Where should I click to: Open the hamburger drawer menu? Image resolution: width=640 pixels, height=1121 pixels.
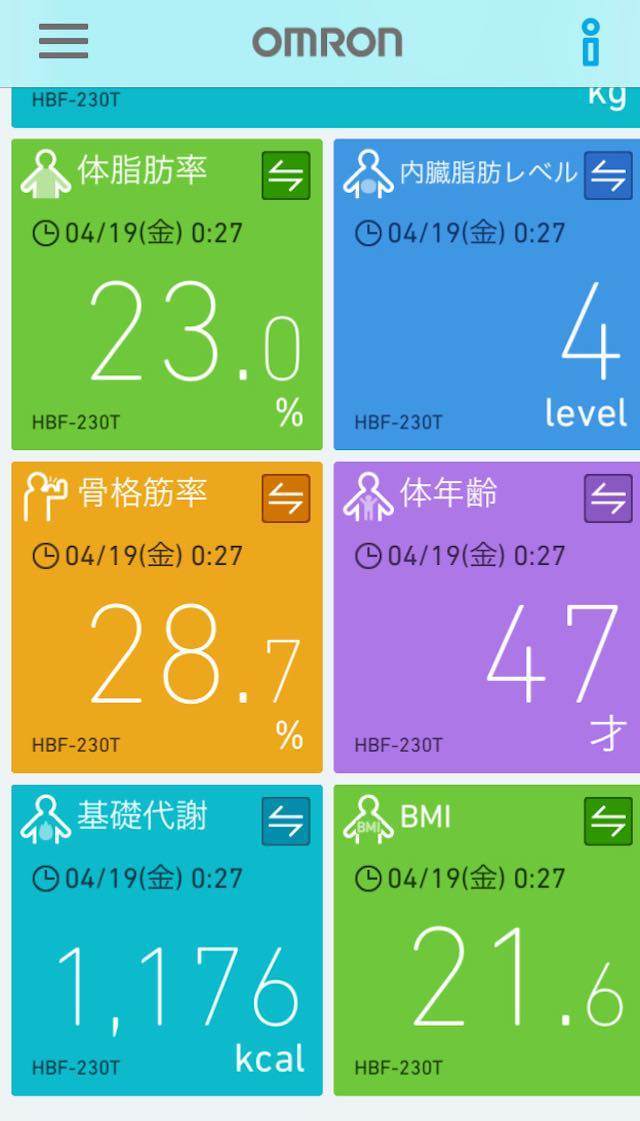click(64, 42)
